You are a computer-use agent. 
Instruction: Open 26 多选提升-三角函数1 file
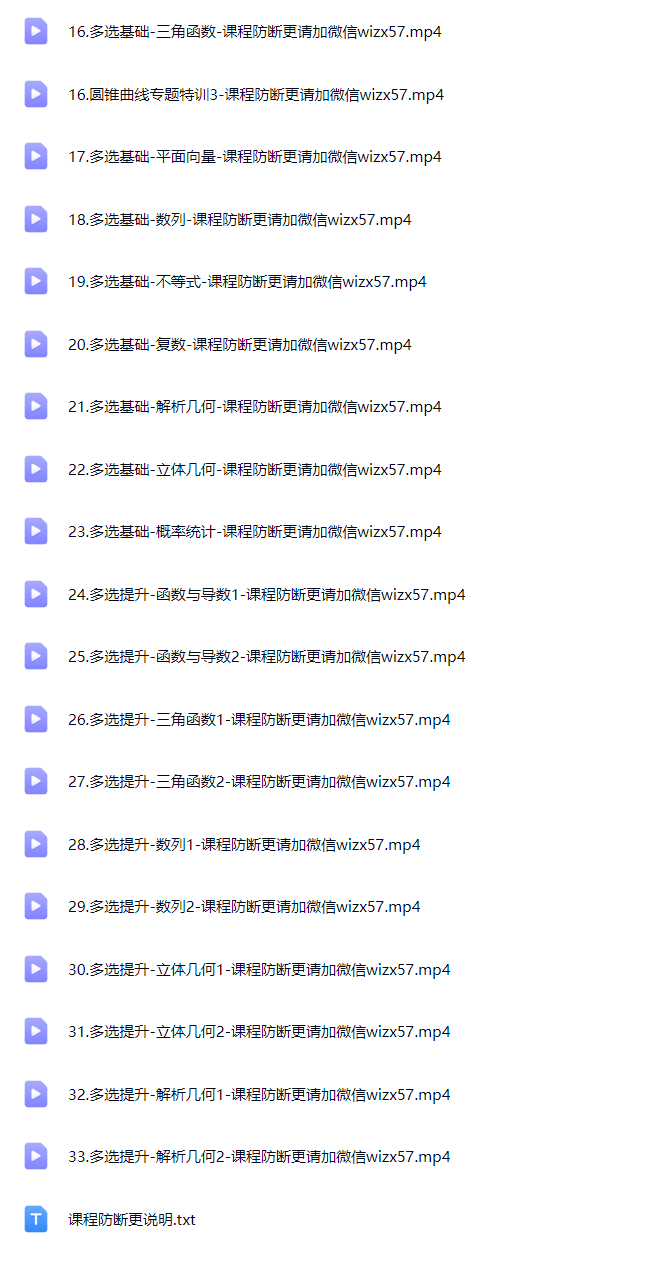coord(259,719)
